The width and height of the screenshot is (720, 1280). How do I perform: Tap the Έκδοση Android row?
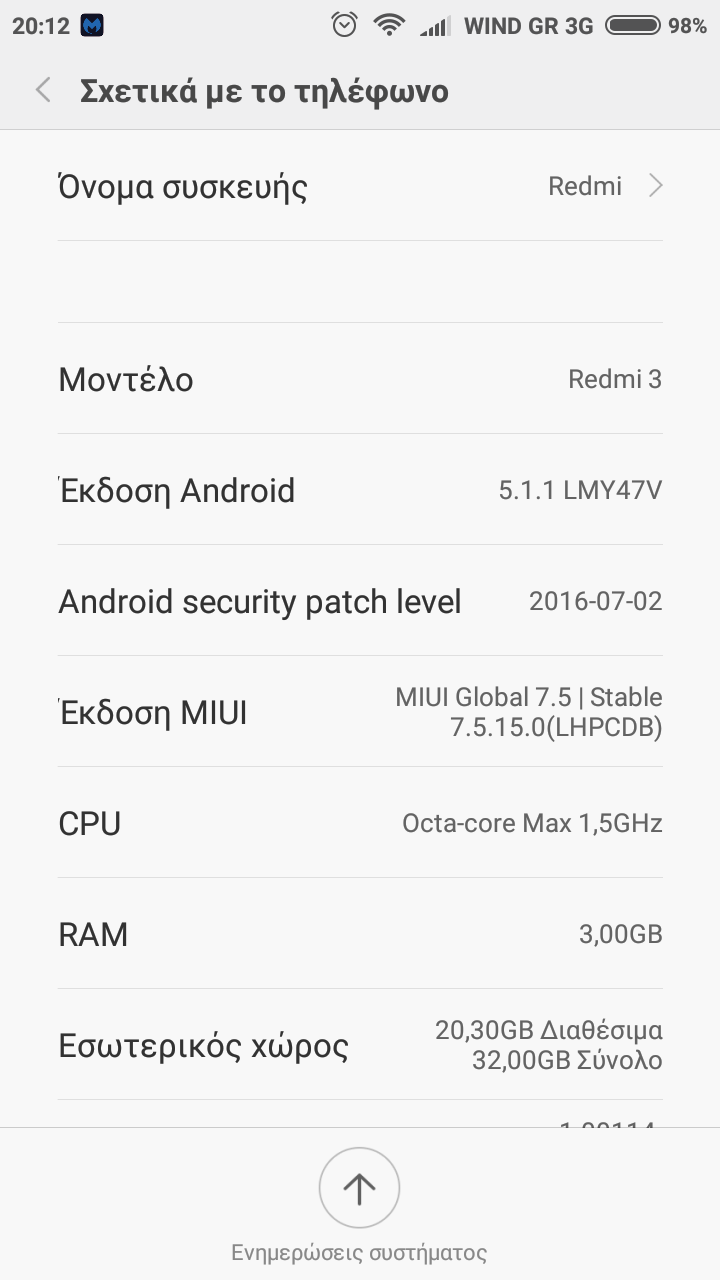(x=360, y=490)
